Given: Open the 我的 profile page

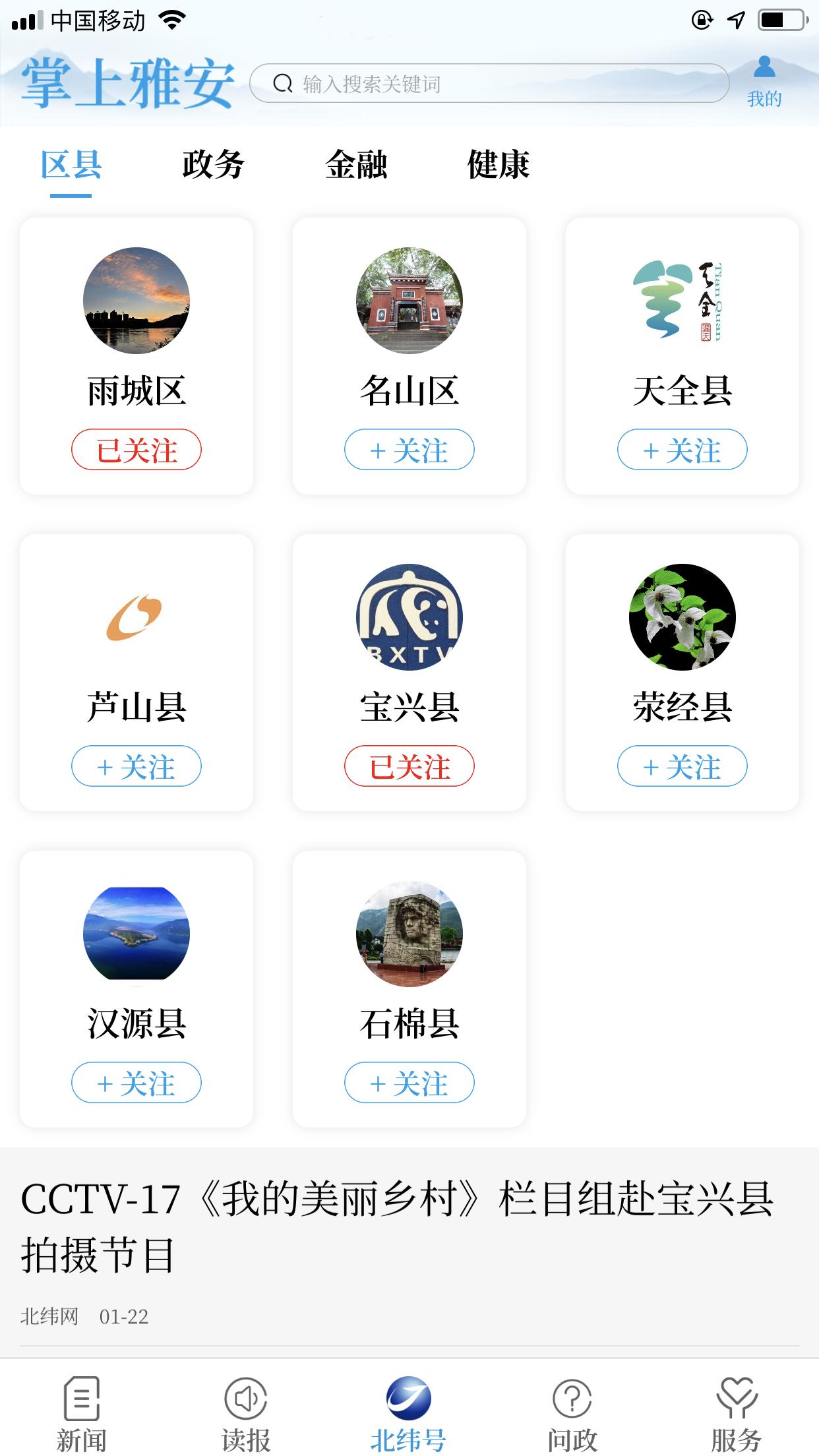Looking at the screenshot, I should pos(764,82).
